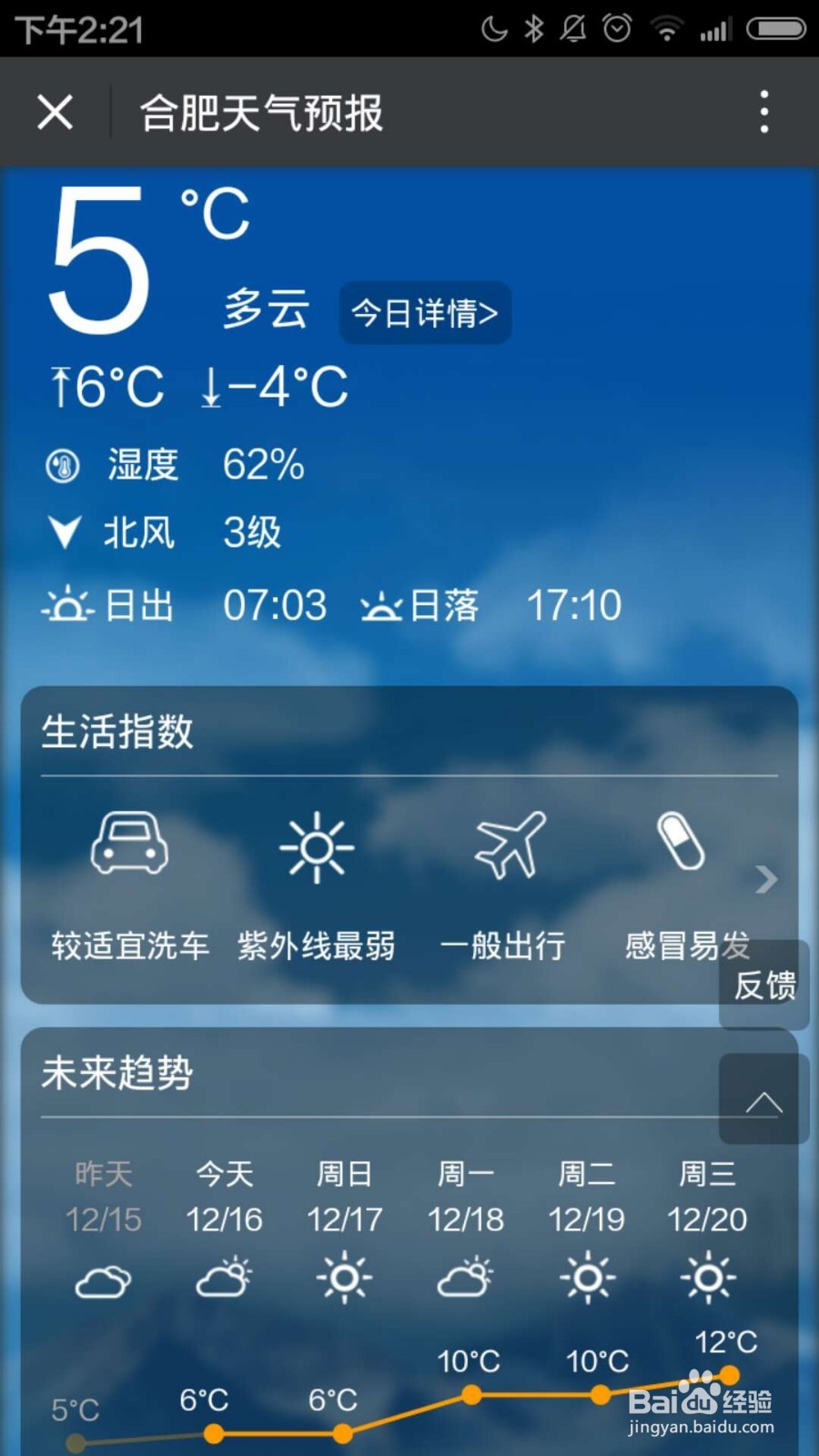
Task: Select the car wash index icon
Action: click(x=130, y=846)
